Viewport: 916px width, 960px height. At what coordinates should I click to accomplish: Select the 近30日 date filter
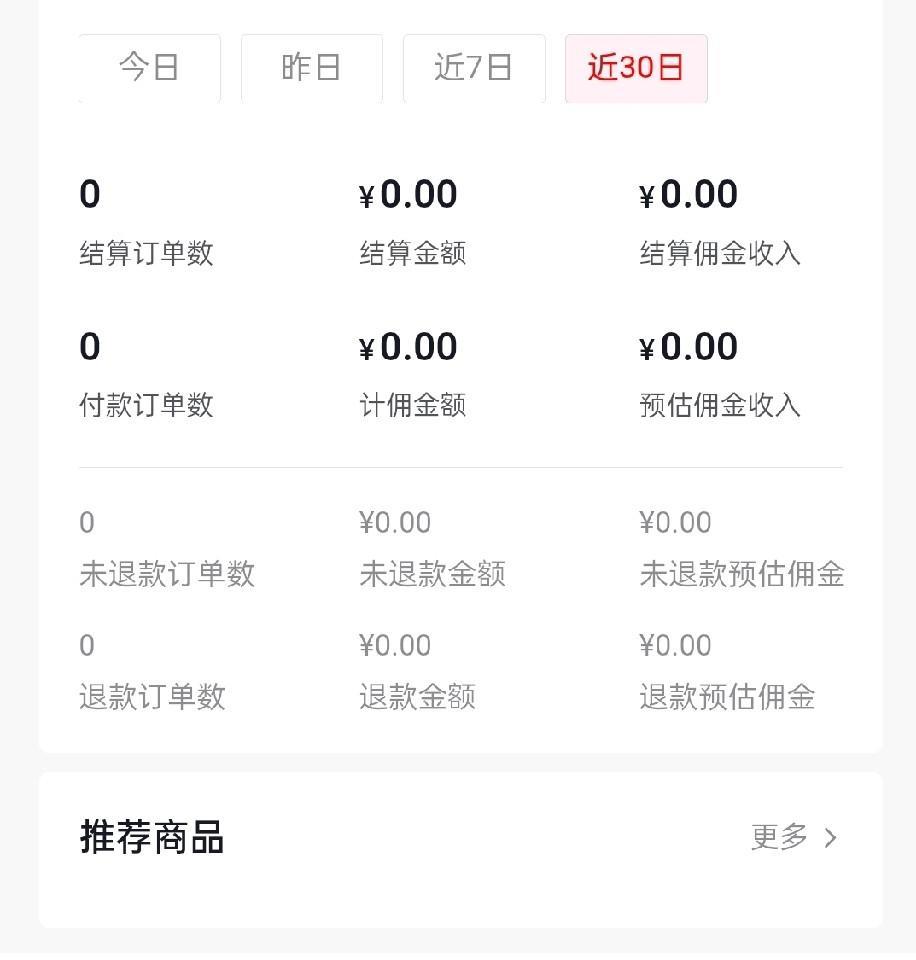point(636,68)
